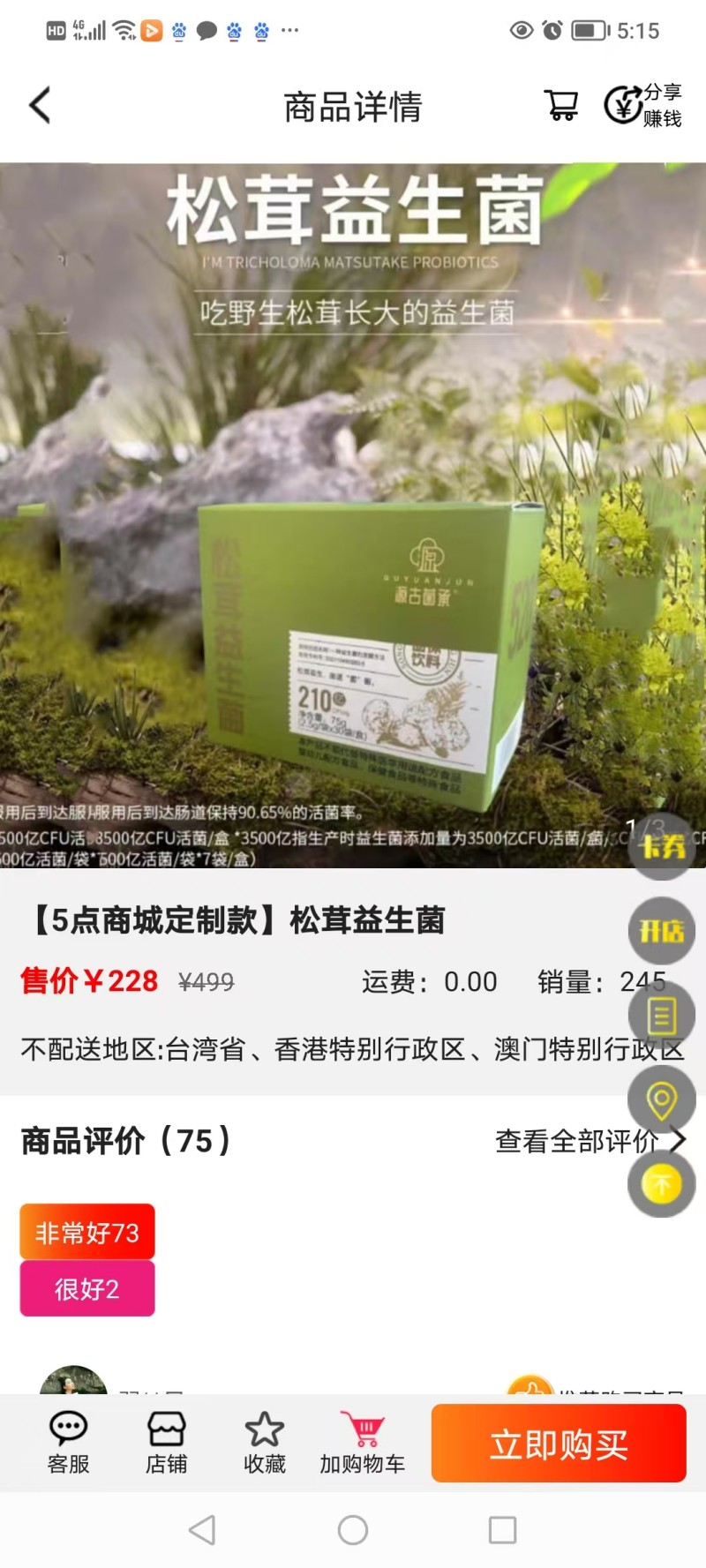Tap the 卡券 floating button

click(x=662, y=847)
